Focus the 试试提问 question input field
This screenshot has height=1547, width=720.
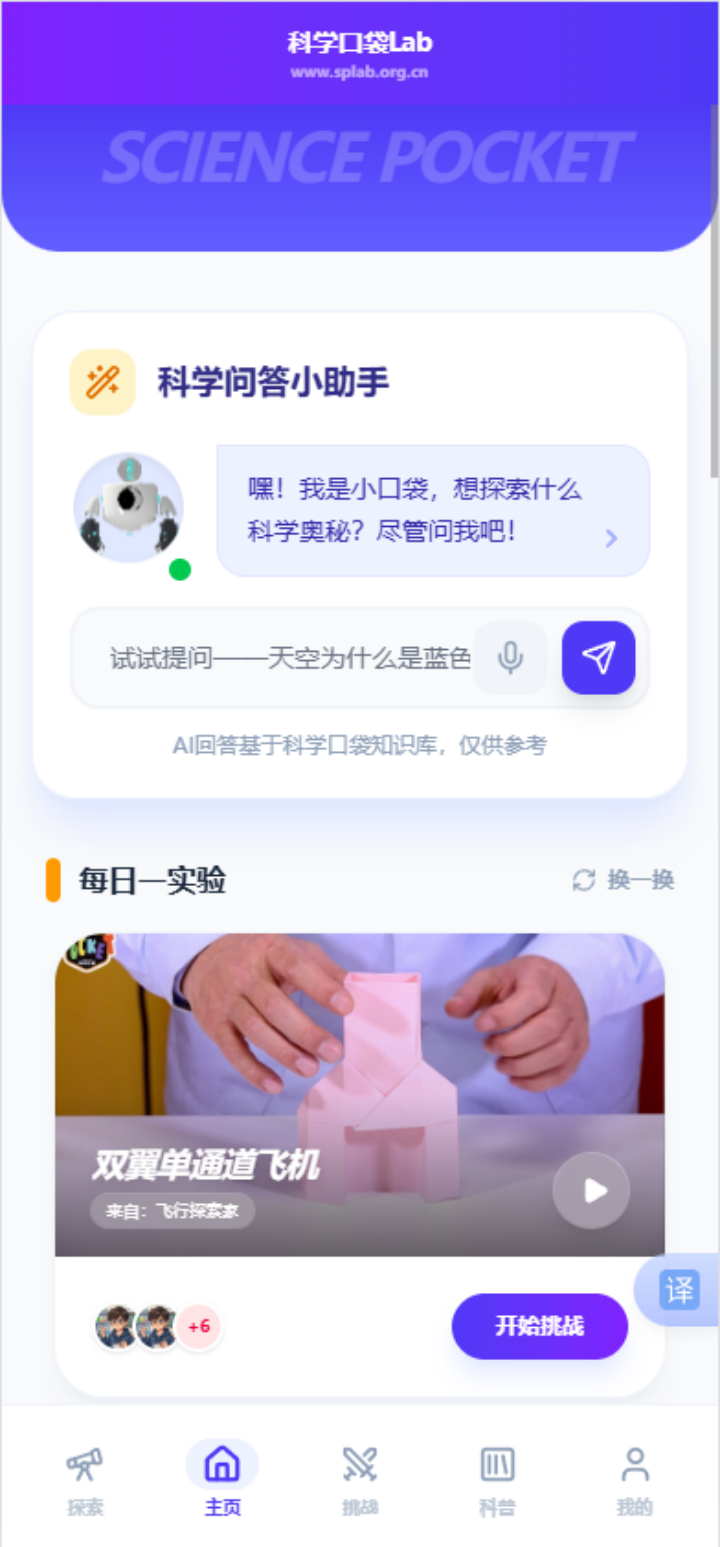tap(288, 658)
